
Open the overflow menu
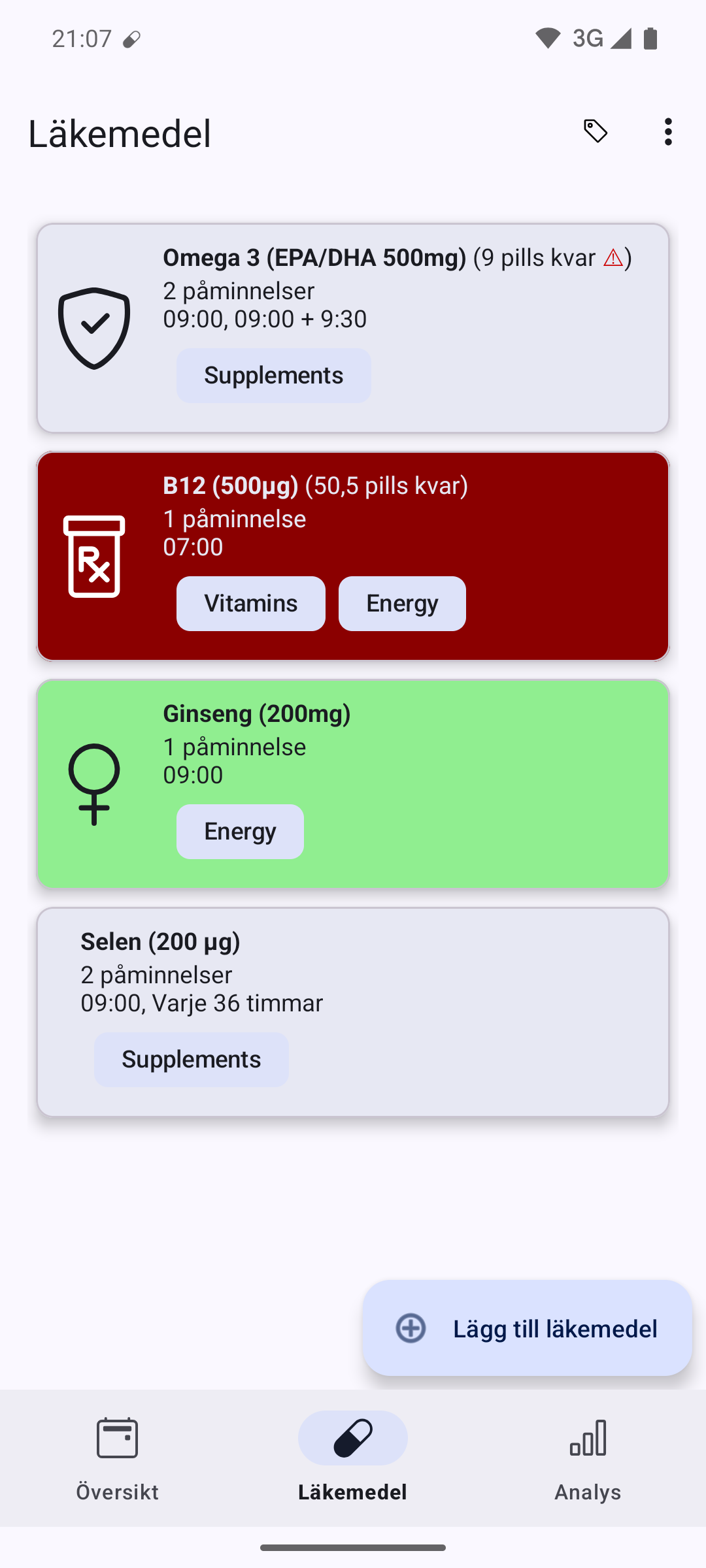coord(667,132)
